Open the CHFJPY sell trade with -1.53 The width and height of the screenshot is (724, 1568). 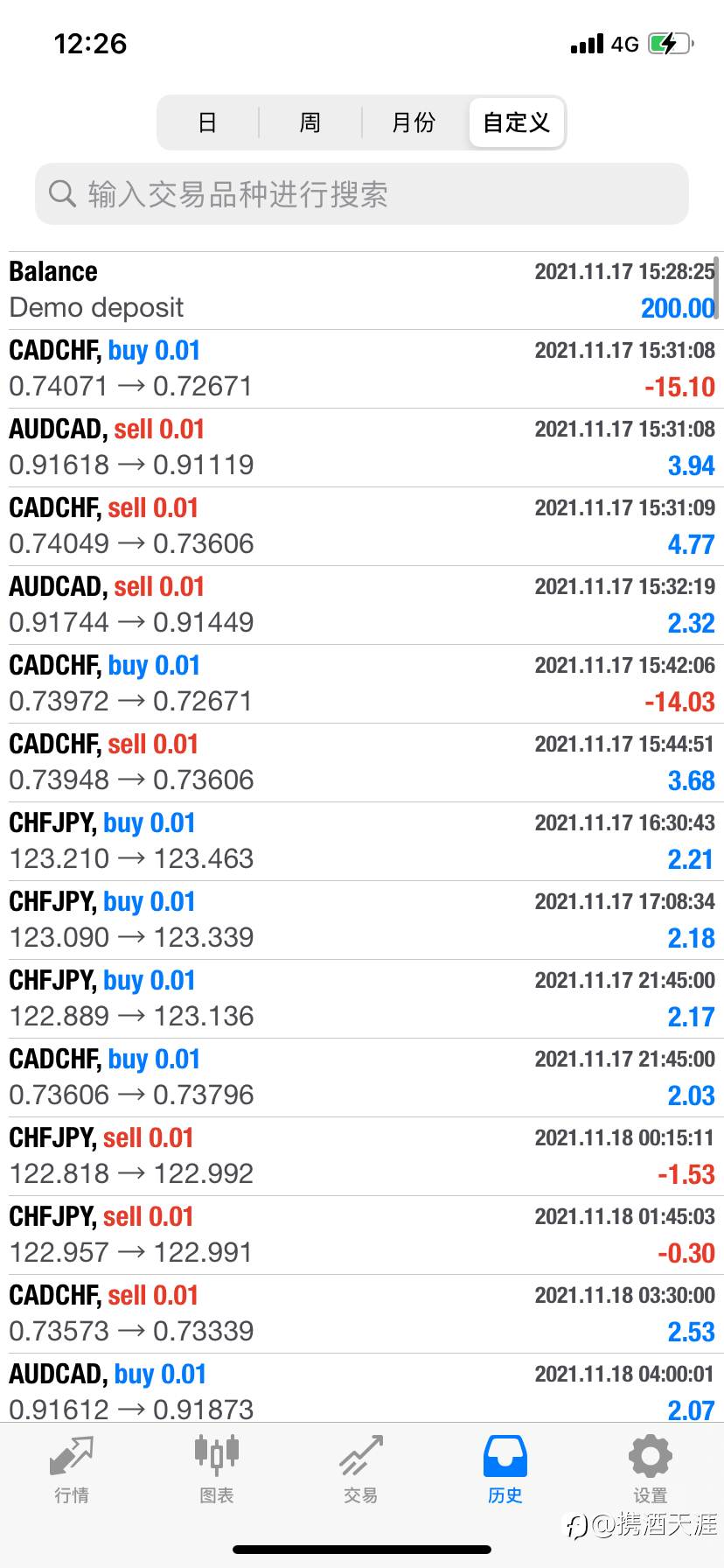click(x=362, y=1156)
